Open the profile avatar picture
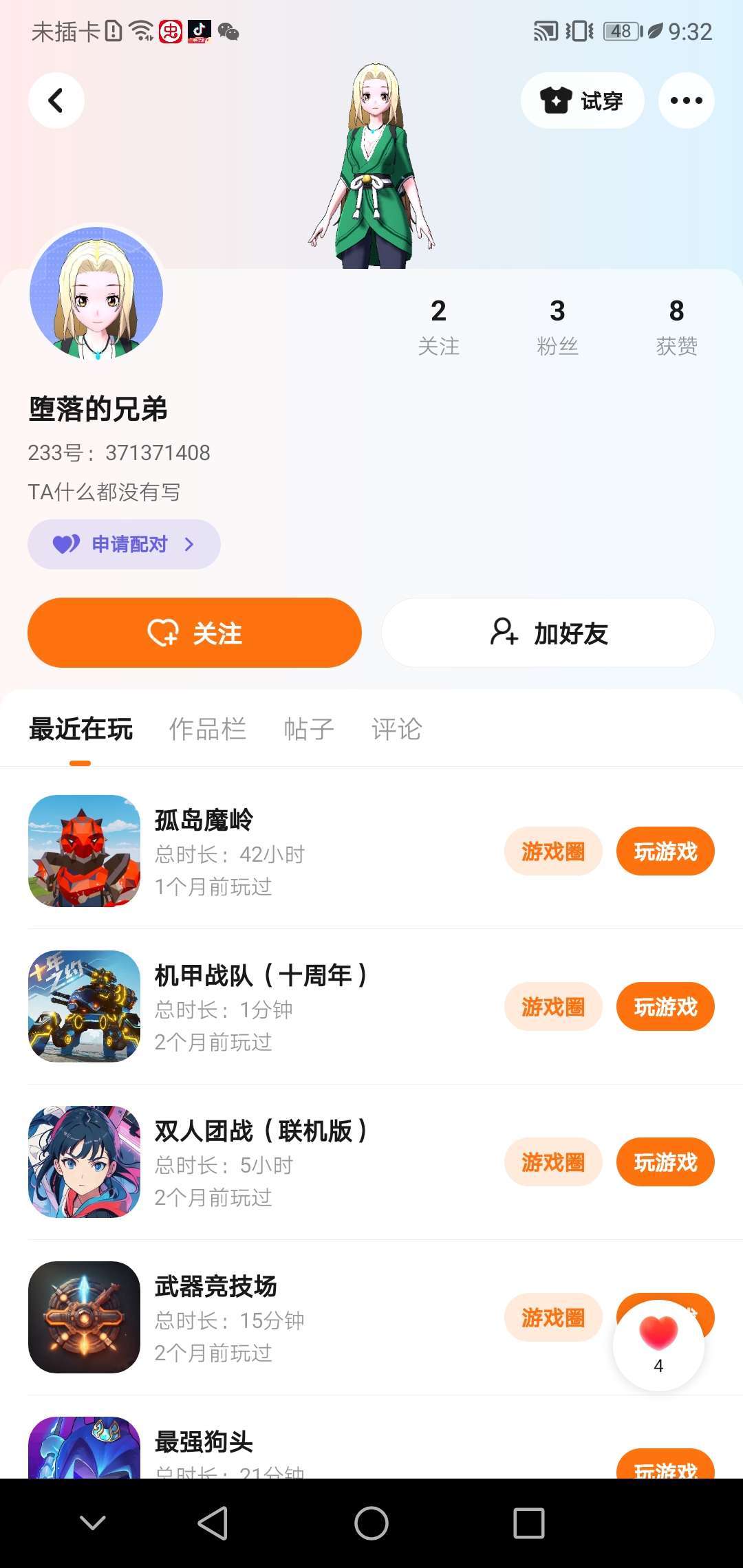Screen dimensions: 743x1568 96,293
